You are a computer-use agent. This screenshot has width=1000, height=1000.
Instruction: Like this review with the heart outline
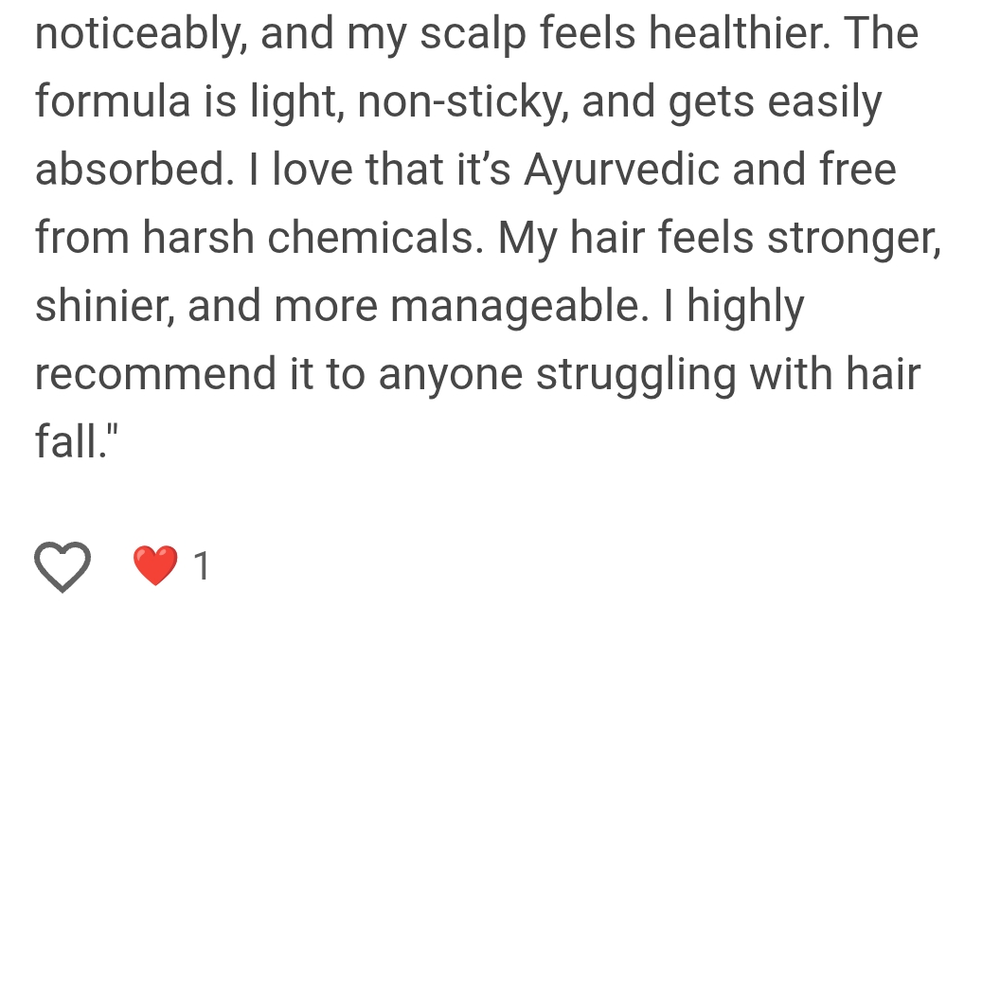point(63,566)
